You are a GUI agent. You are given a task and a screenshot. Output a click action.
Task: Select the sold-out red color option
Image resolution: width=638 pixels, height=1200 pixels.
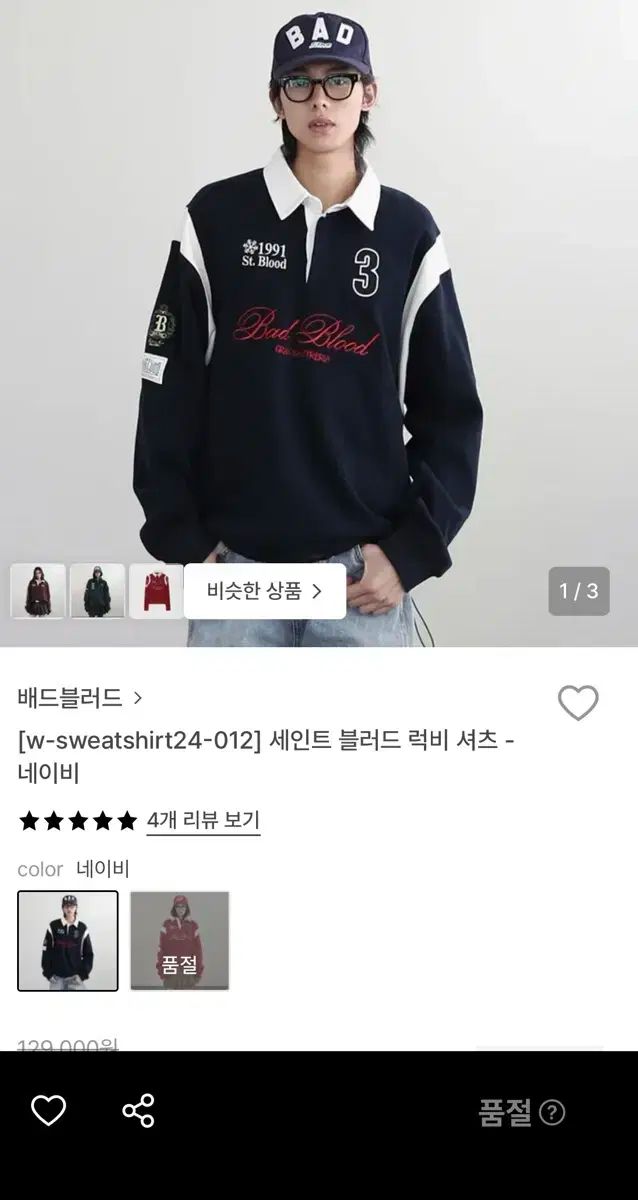click(180, 941)
